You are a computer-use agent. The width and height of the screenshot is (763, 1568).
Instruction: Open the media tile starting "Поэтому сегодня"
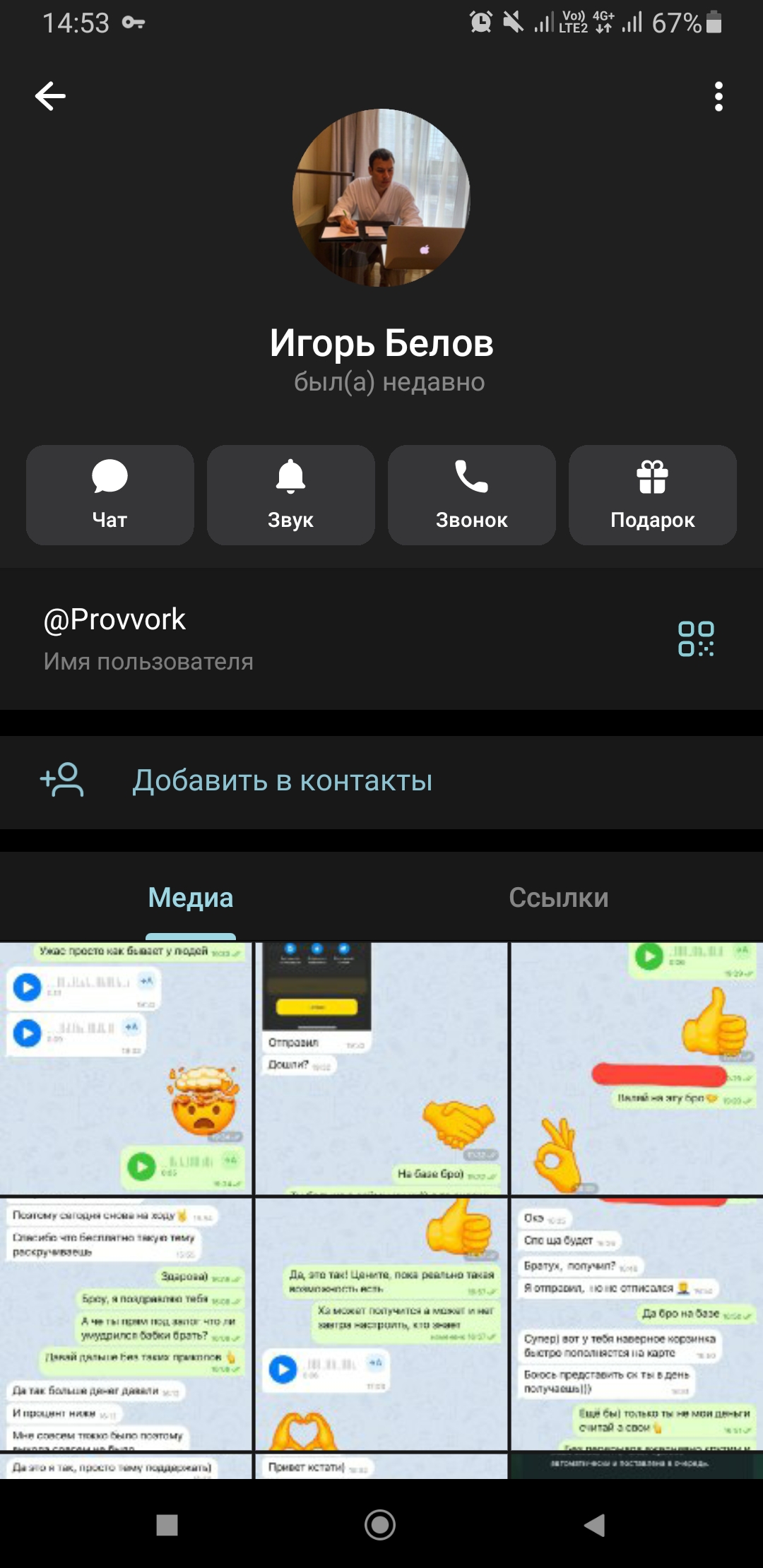coord(126,1324)
